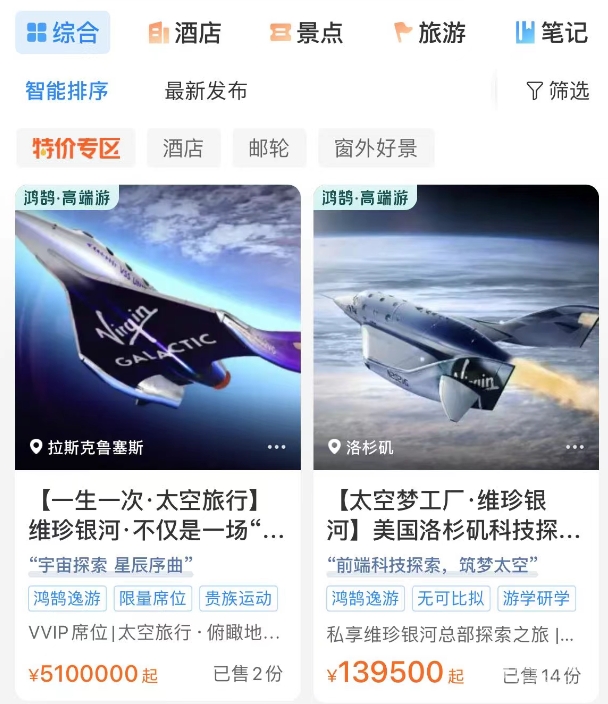The height and width of the screenshot is (704, 608).
Task: Switch to the 酒店 top tab
Action: [x=185, y=33]
